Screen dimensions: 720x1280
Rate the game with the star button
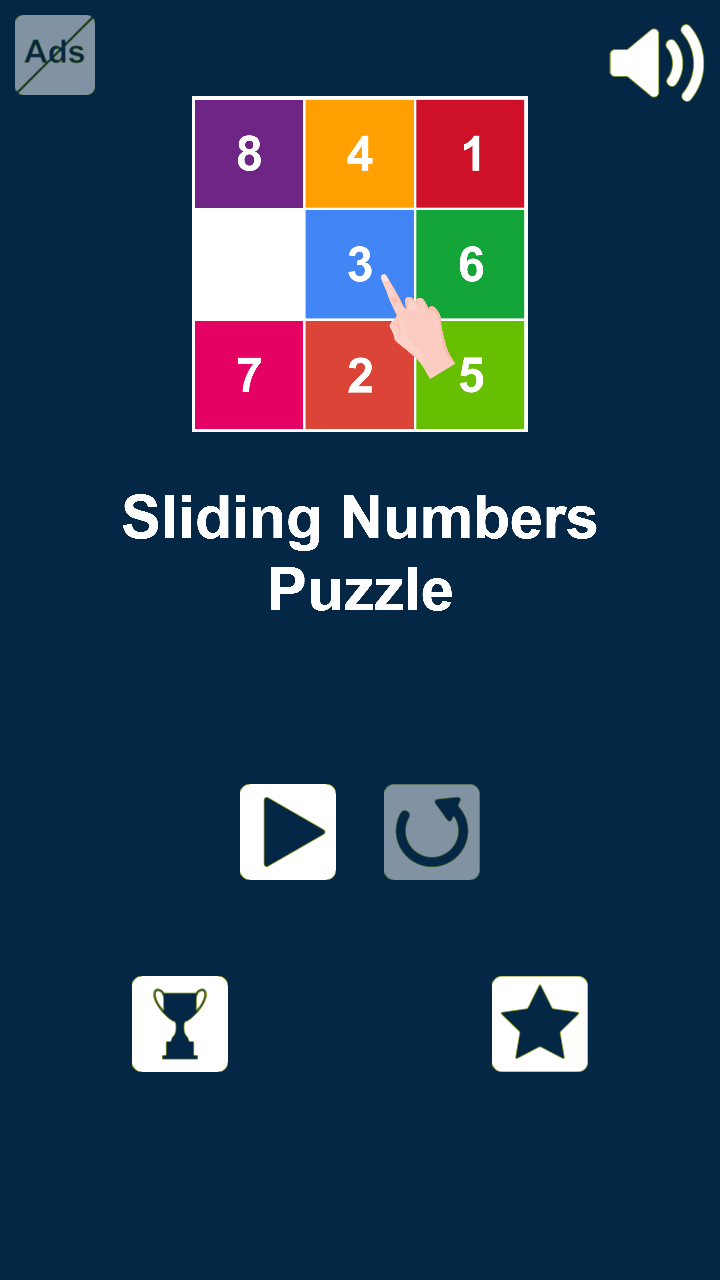coord(540,1024)
